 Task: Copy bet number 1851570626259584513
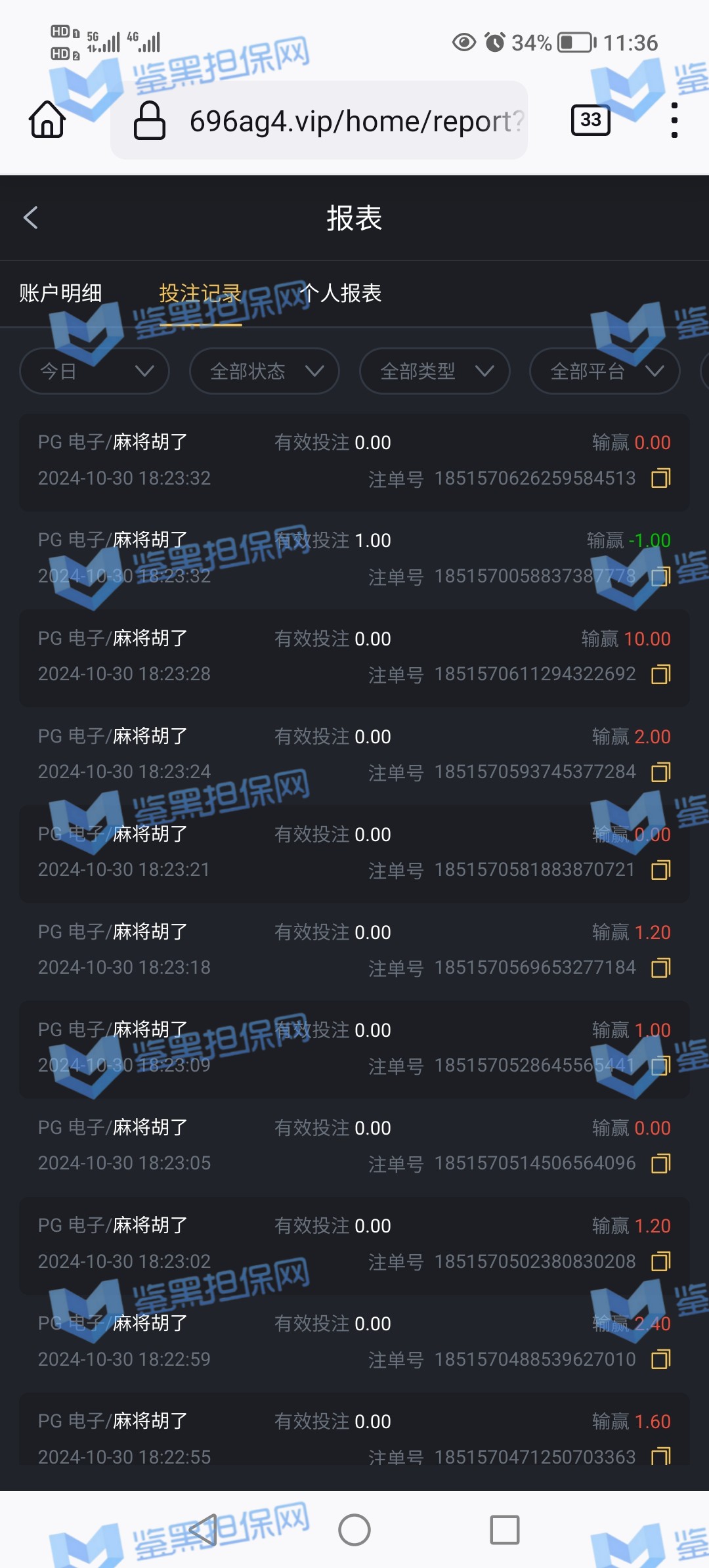pos(660,479)
